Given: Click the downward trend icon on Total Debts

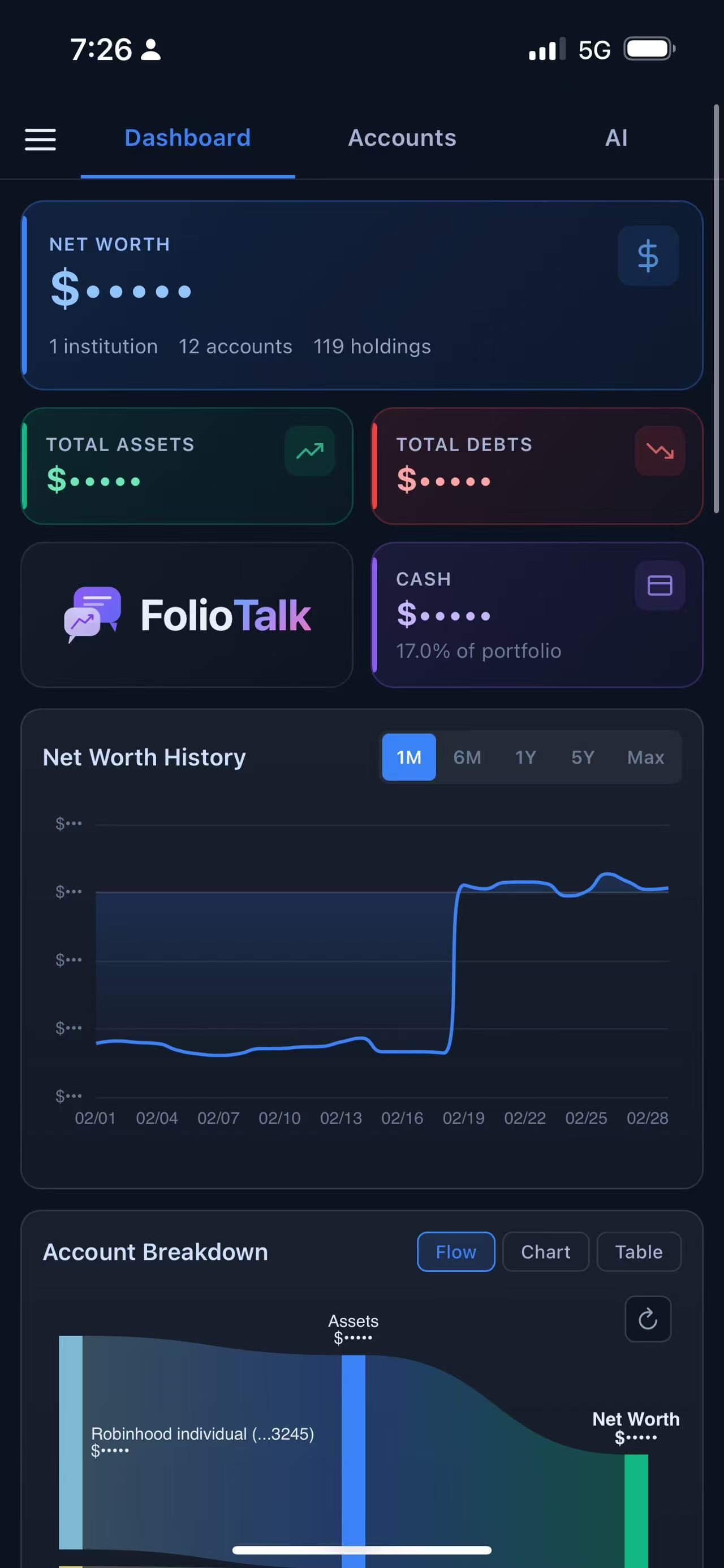Looking at the screenshot, I should coord(660,451).
